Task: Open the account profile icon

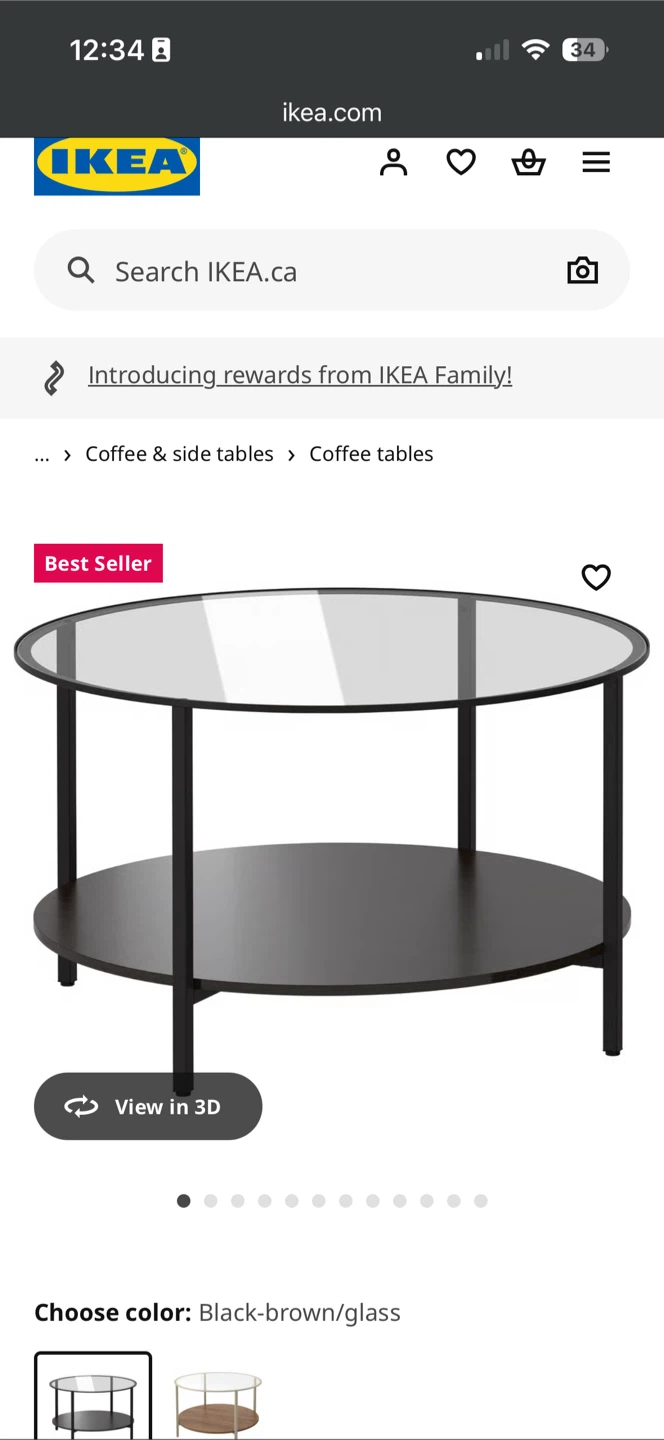Action: click(393, 162)
